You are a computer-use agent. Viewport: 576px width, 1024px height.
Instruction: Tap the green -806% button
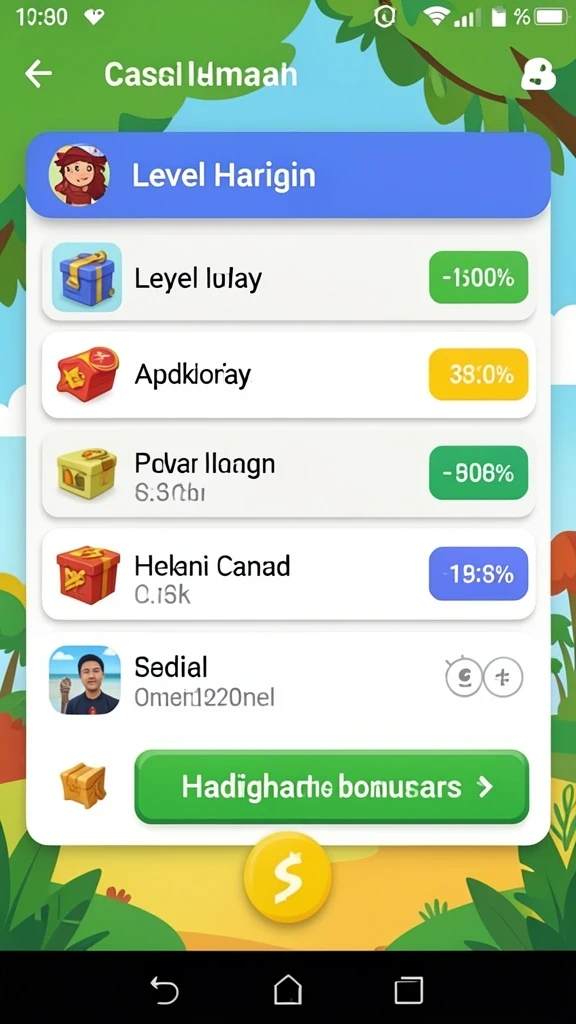[478, 473]
